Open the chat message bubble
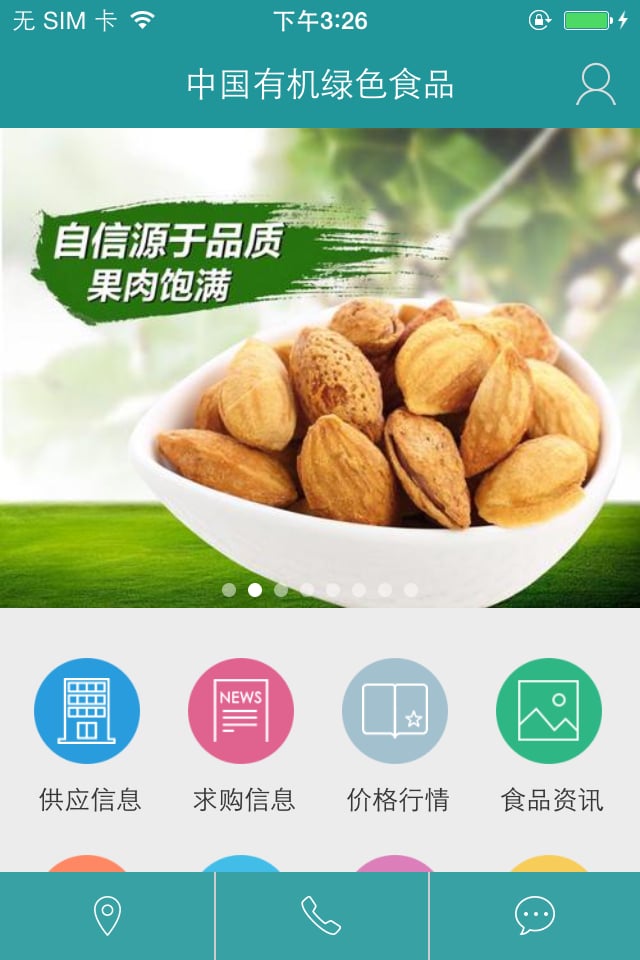 (x=535, y=916)
